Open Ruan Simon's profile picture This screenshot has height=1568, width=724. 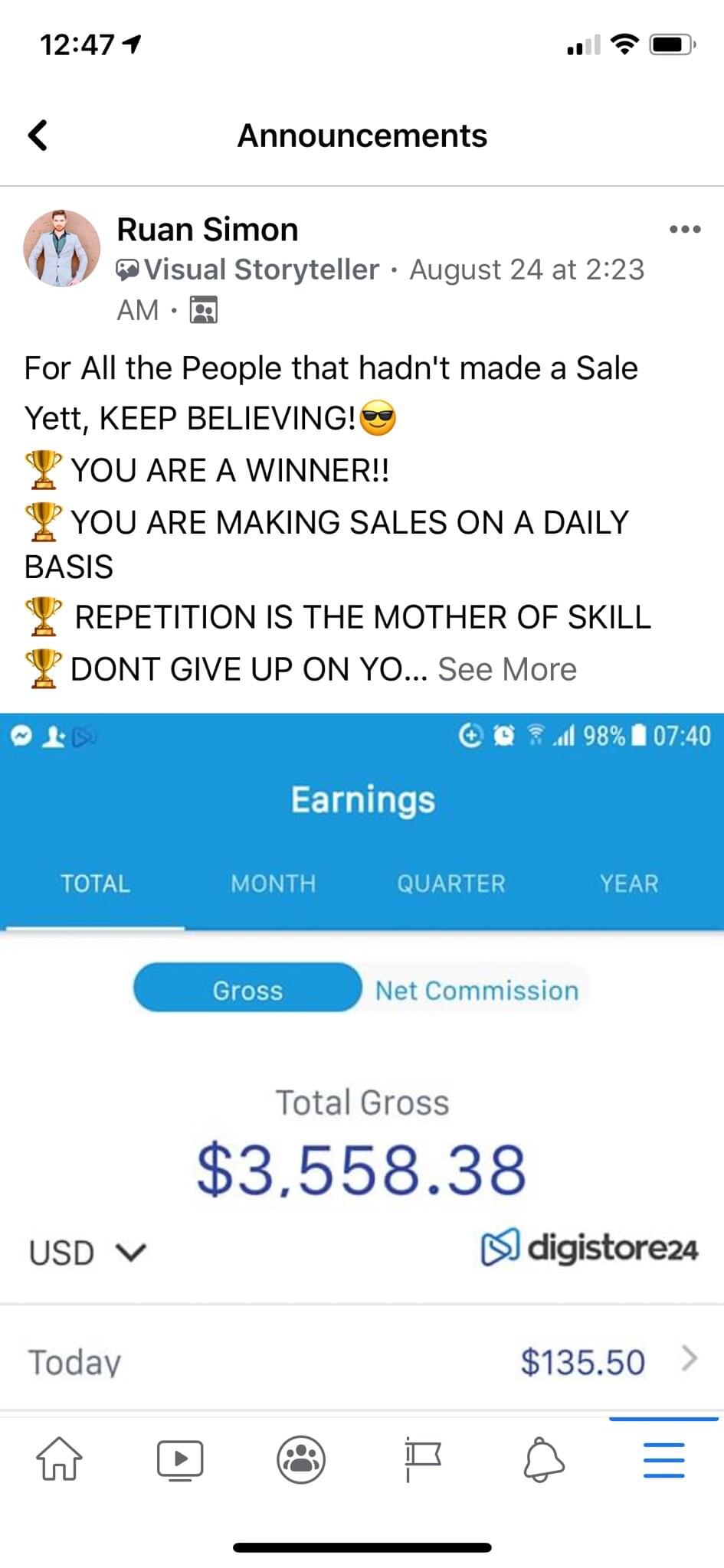[62, 249]
